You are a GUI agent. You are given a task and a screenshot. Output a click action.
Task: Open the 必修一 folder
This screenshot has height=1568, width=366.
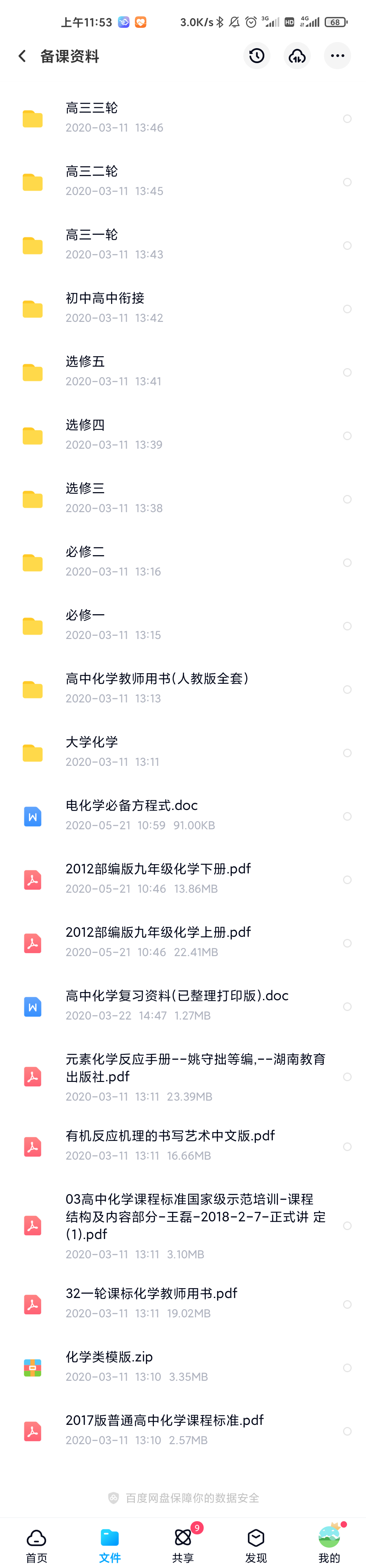click(183, 626)
